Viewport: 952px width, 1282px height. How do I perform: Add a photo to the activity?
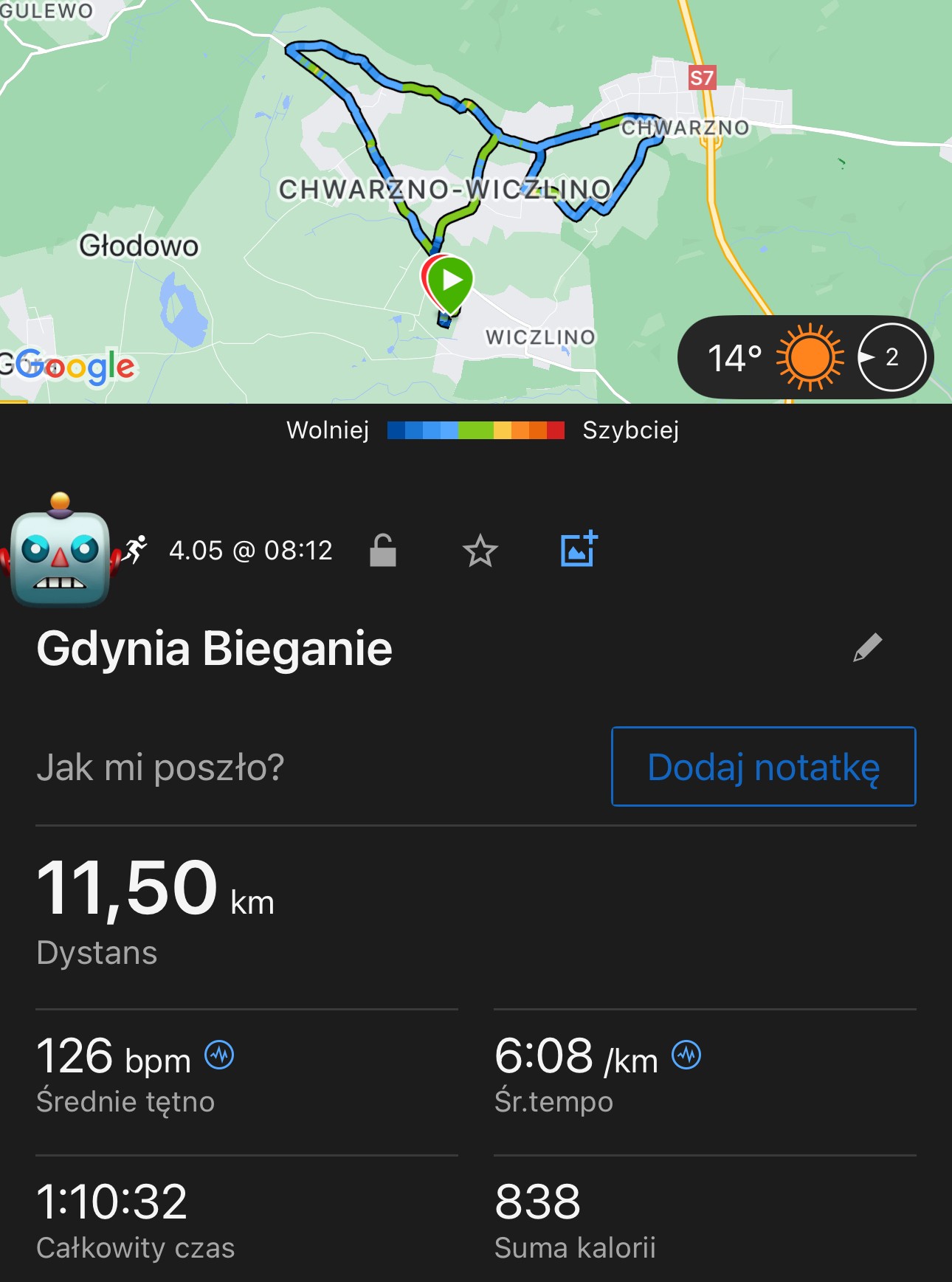(x=579, y=549)
